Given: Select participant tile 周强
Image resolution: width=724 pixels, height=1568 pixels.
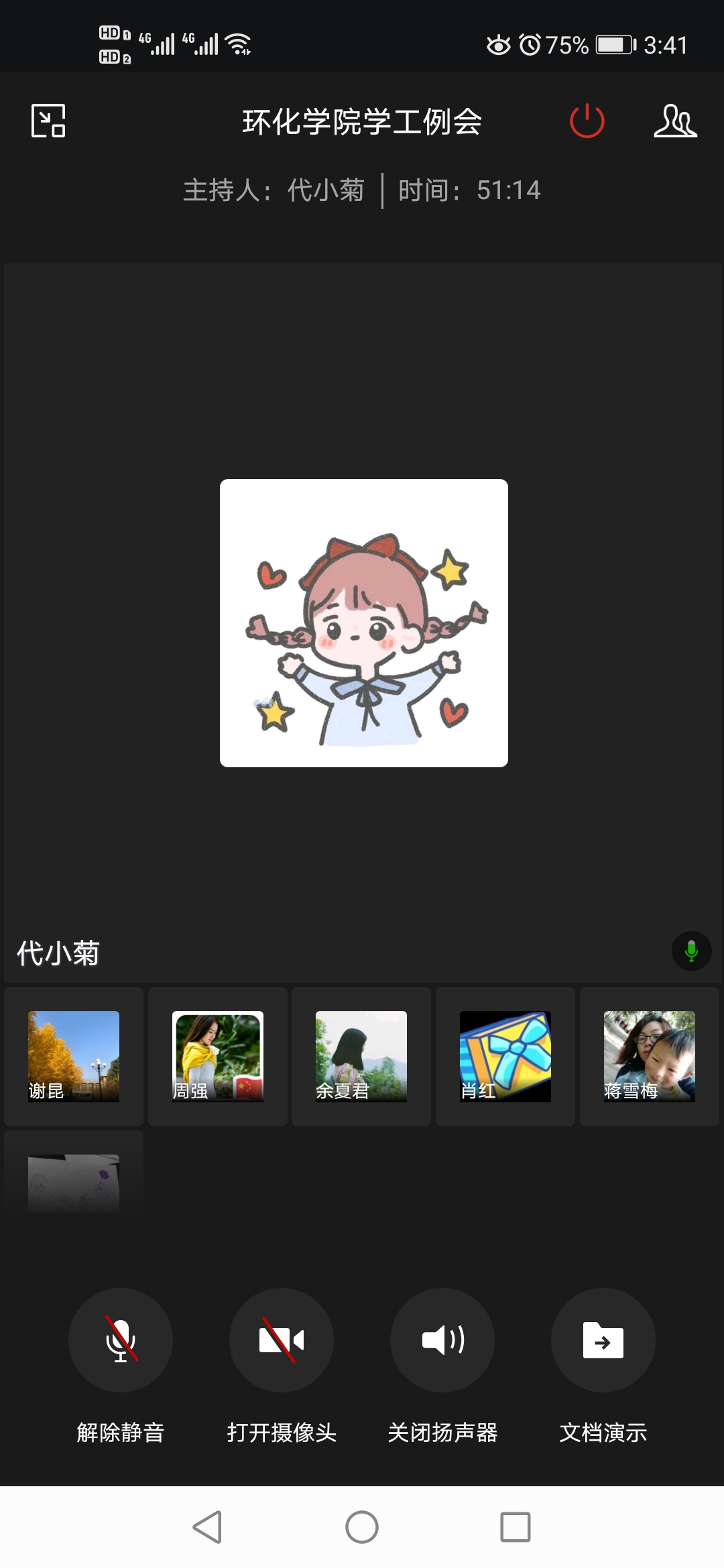Looking at the screenshot, I should click(x=218, y=1056).
